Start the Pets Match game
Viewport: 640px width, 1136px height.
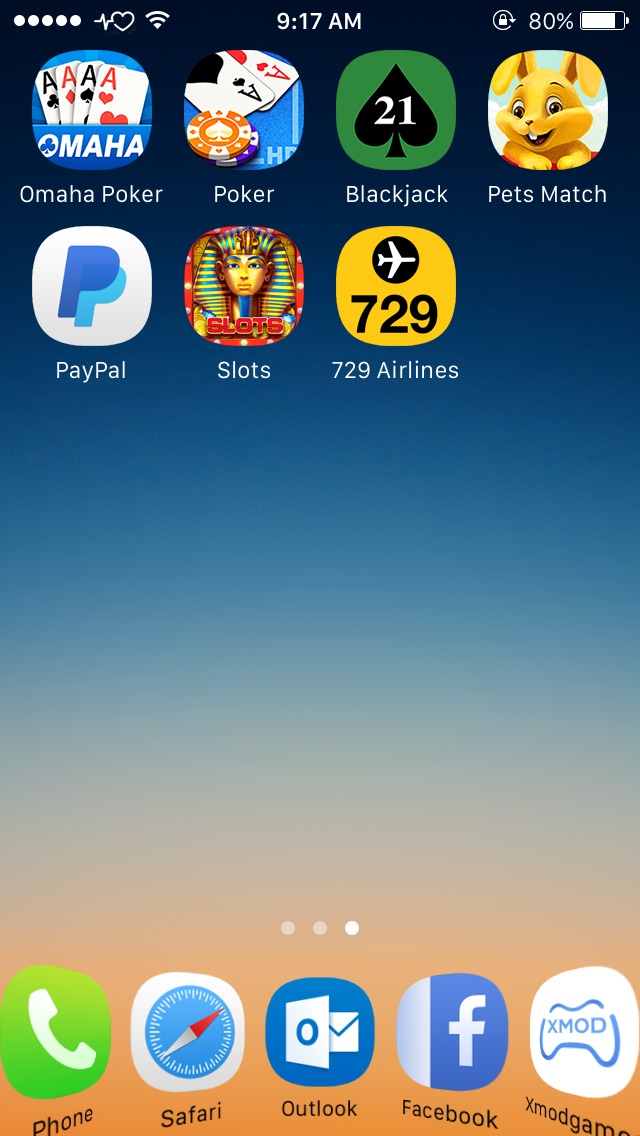coord(547,110)
